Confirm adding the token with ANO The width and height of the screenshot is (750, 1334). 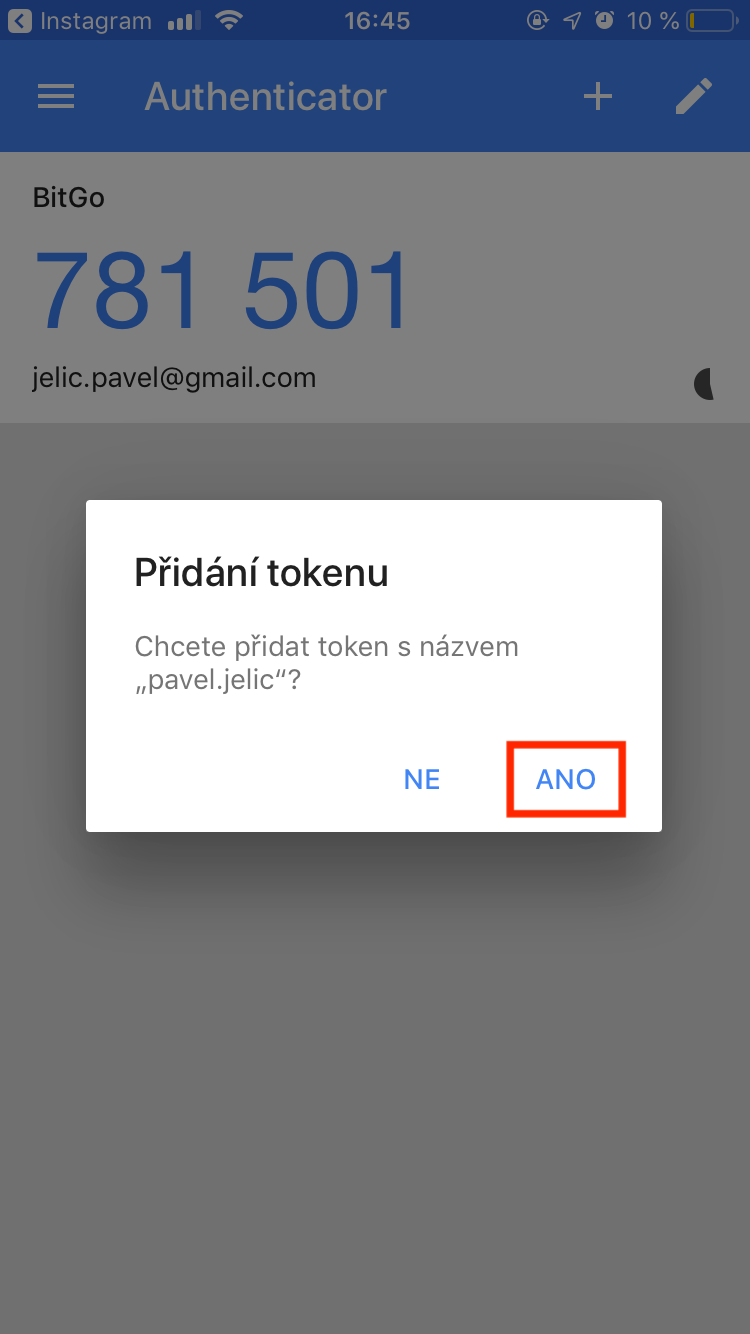tap(566, 780)
